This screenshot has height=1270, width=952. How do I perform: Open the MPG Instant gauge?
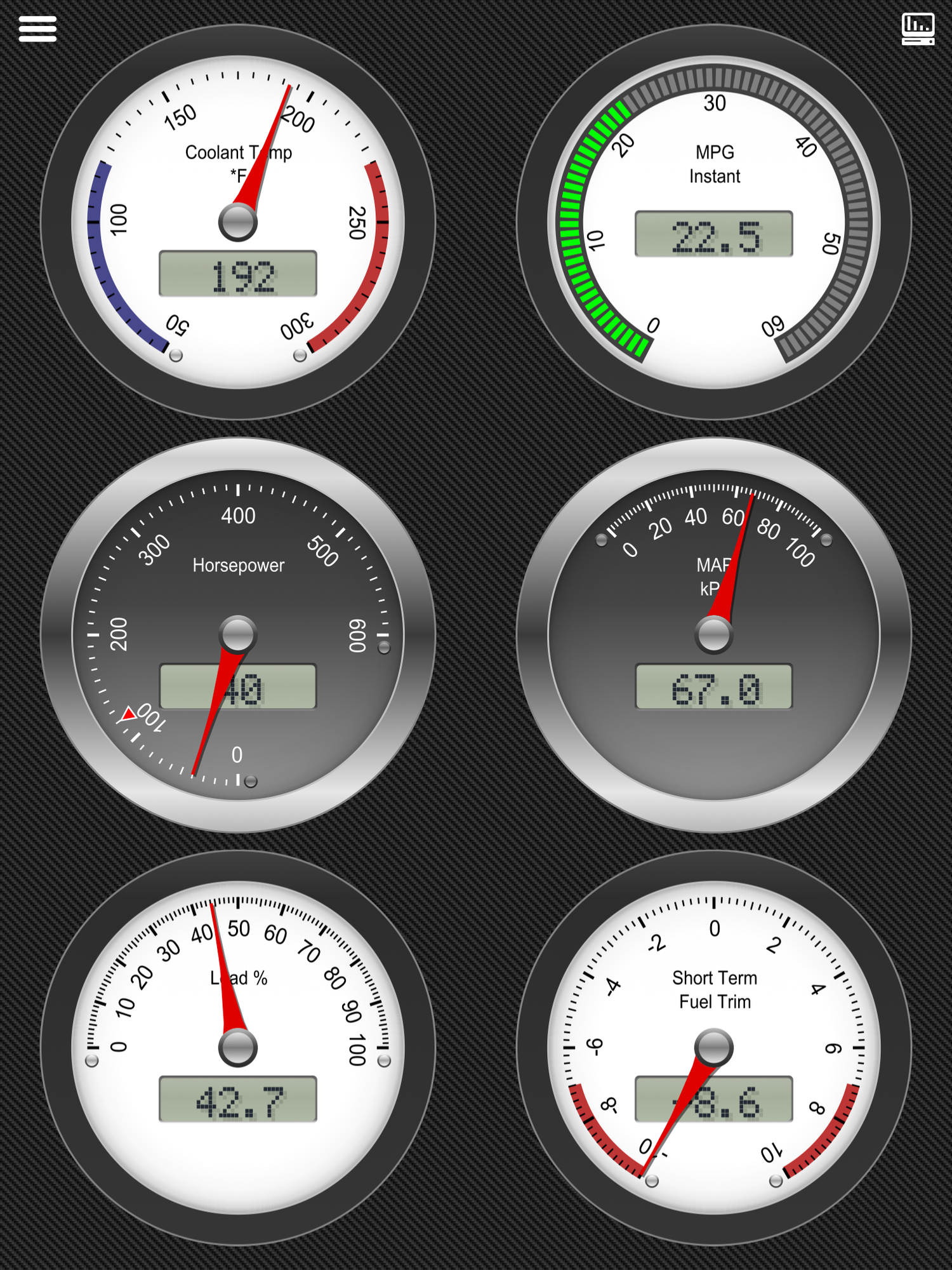[x=714, y=222]
